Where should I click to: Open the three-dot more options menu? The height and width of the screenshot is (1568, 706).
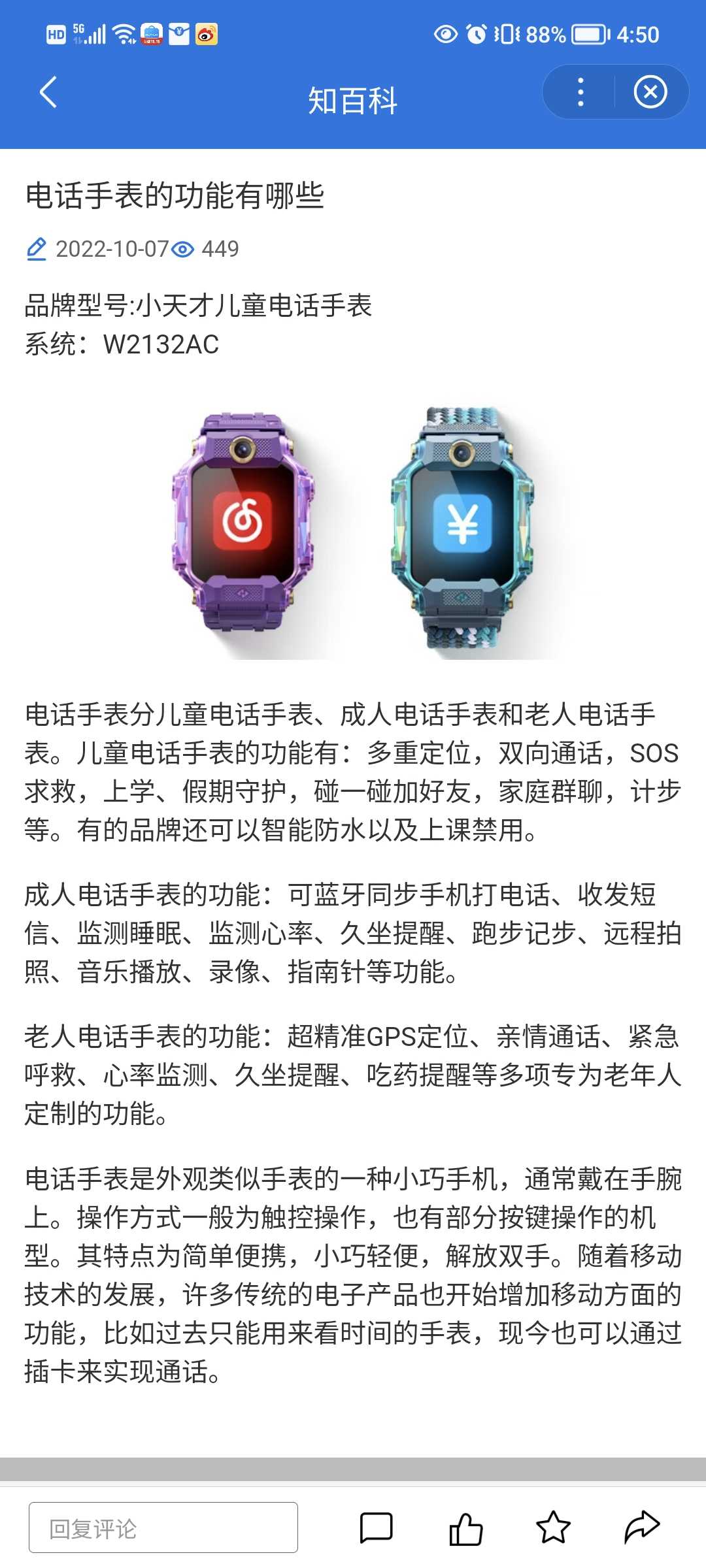point(580,92)
